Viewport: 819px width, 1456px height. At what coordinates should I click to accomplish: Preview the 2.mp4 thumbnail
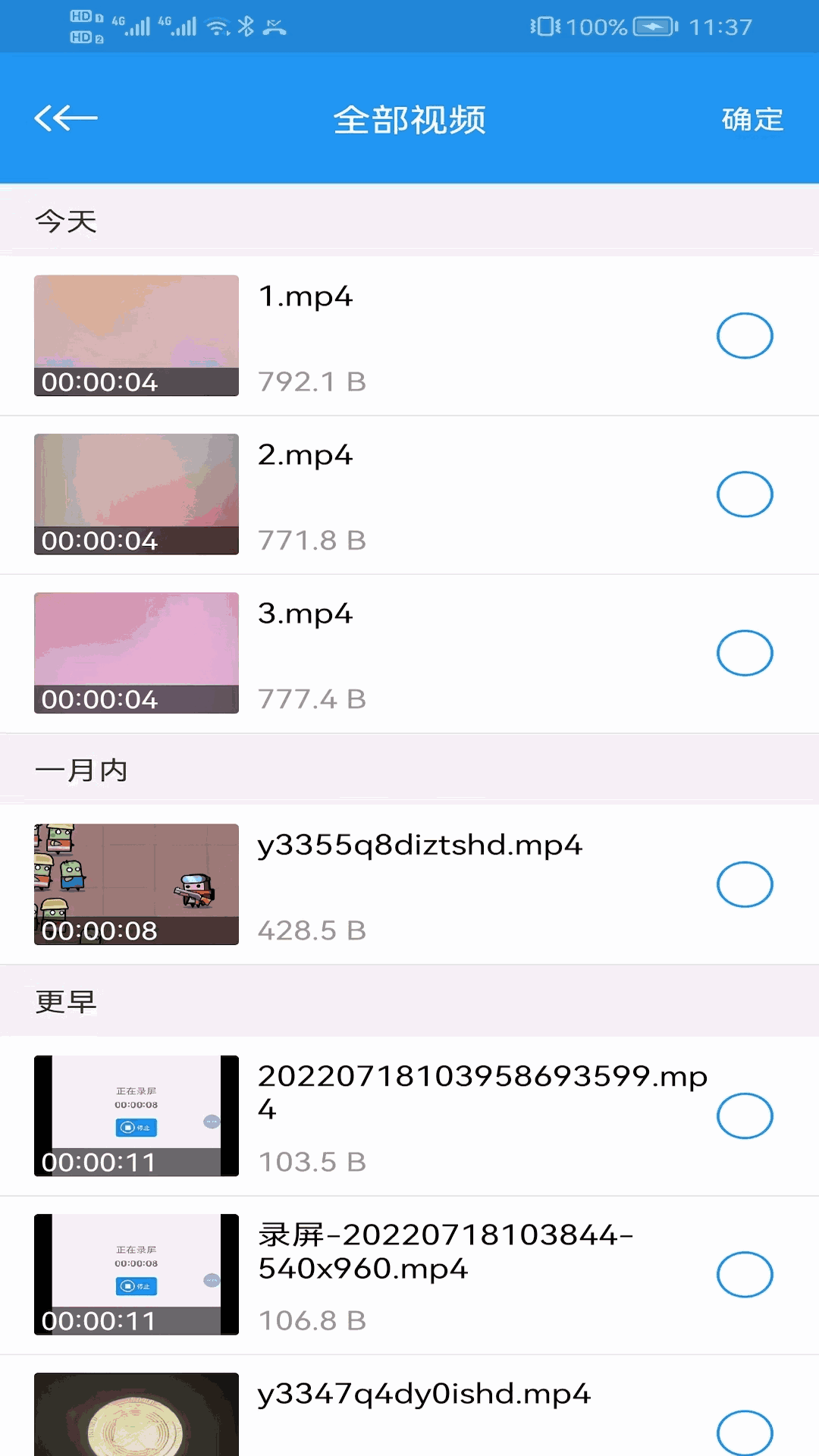pyautogui.click(x=136, y=494)
